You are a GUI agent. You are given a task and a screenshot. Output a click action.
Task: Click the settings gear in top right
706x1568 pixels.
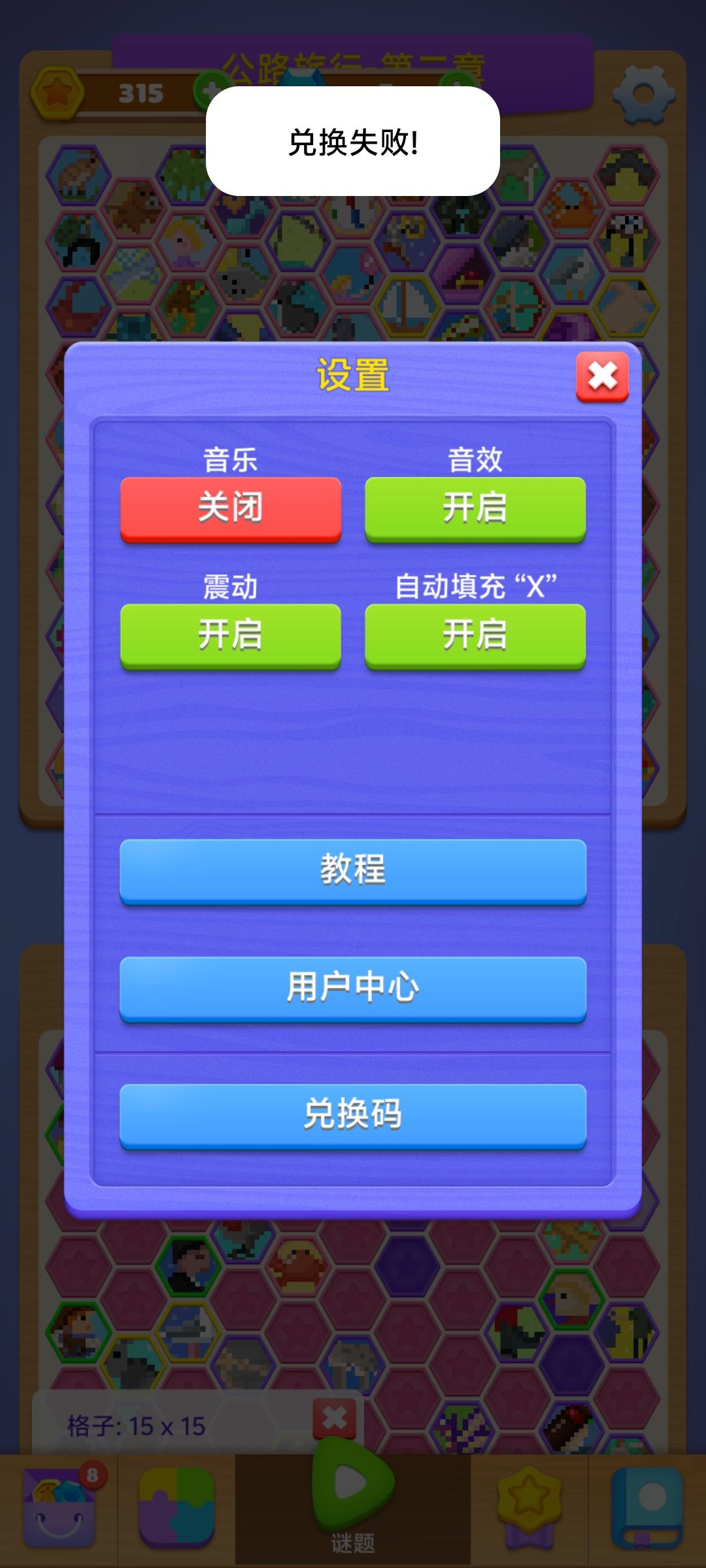[644, 95]
